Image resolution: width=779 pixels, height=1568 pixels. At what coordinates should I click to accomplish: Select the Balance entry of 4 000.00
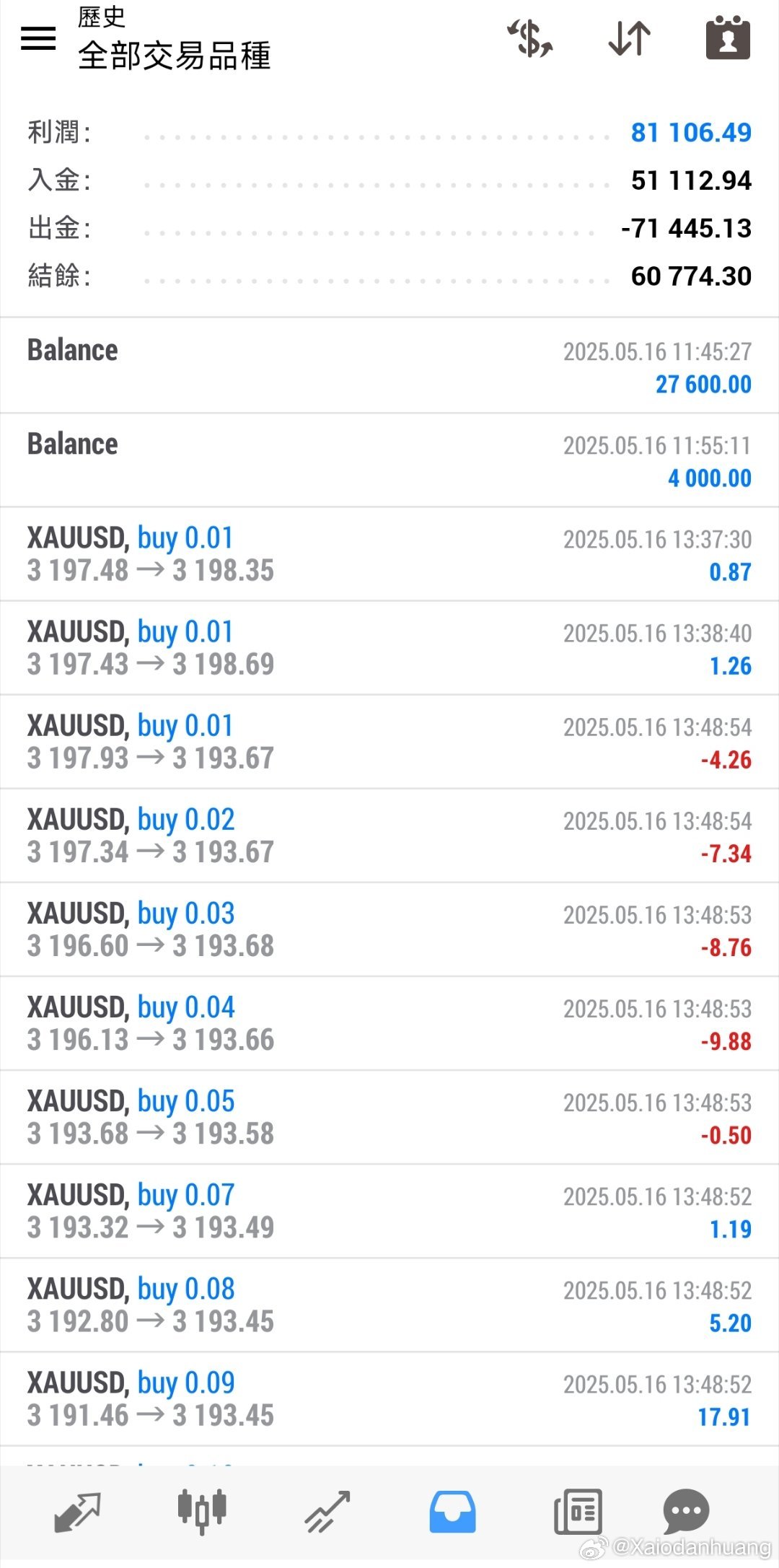click(389, 460)
